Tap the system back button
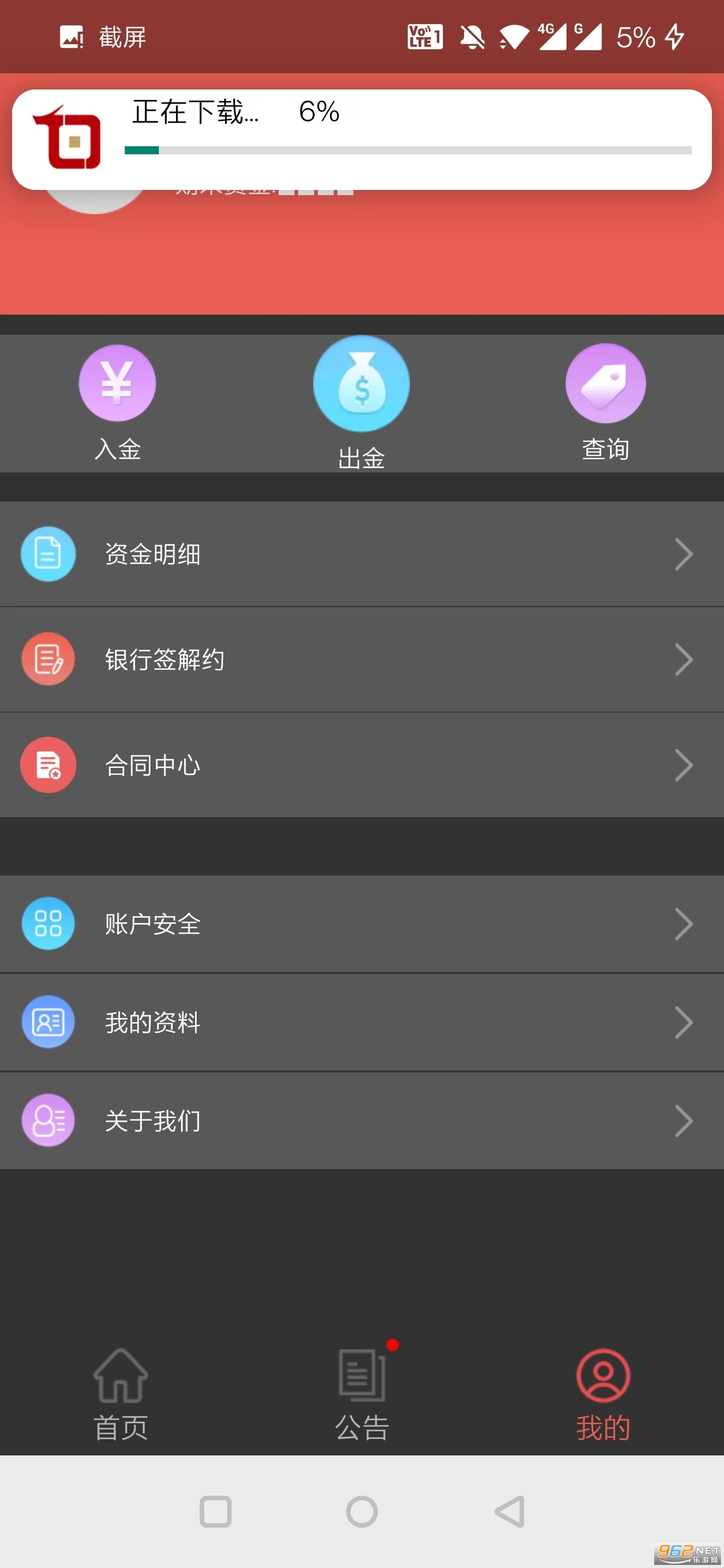724x1568 pixels. [x=509, y=1511]
